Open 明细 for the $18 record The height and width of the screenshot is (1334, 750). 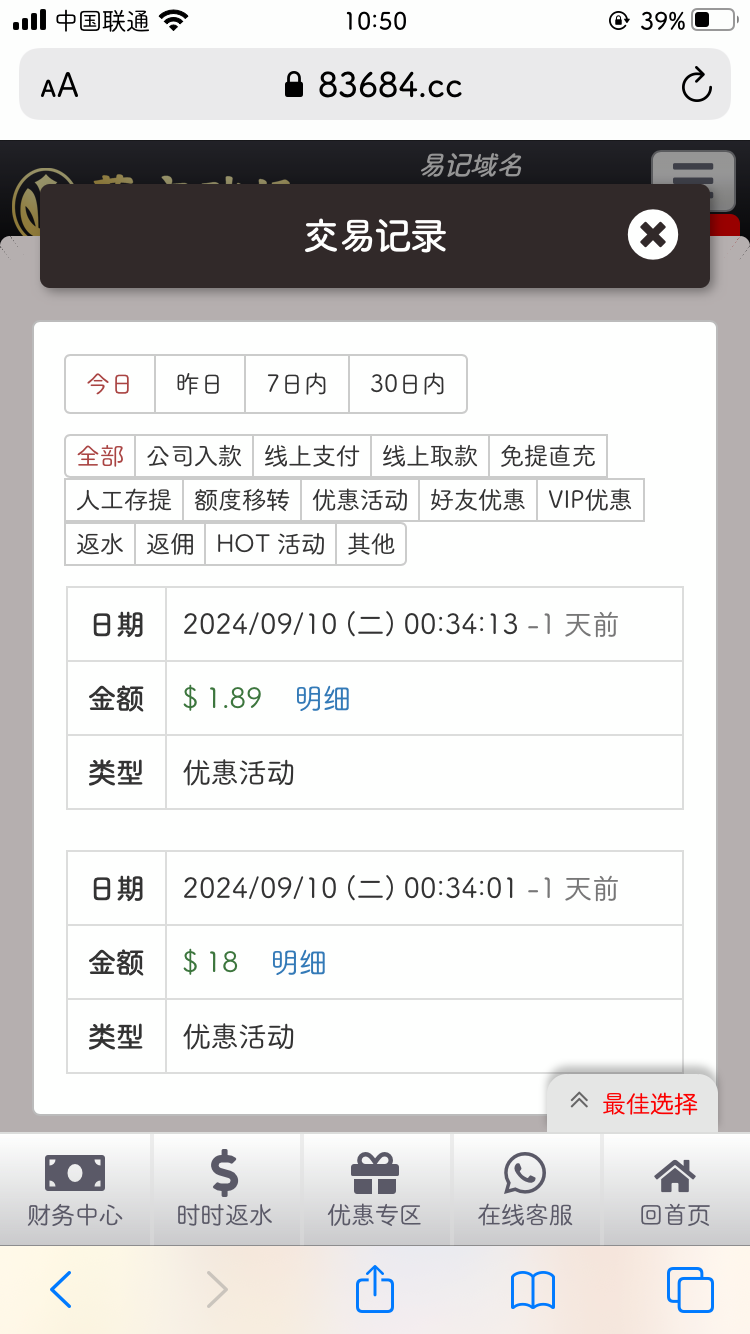click(299, 962)
